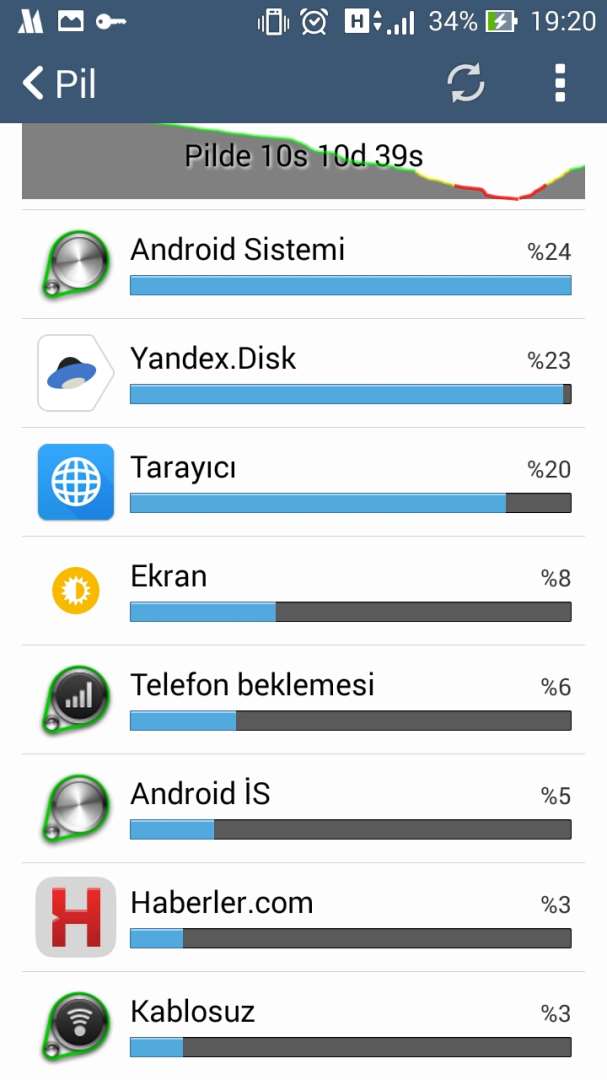Open the overflow menu
This screenshot has width=607, height=1080.
pyautogui.click(x=559, y=83)
